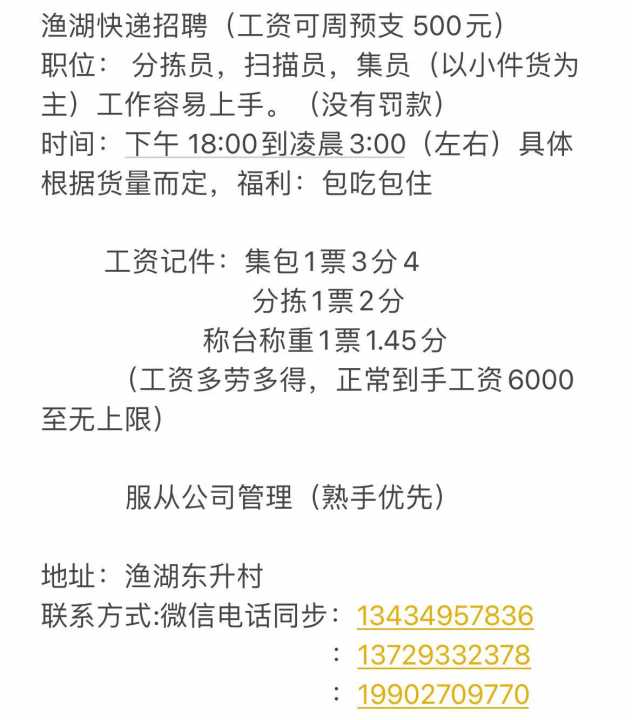The height and width of the screenshot is (720, 632).
Task: Open the phone number 19902709770
Action: (x=443, y=693)
